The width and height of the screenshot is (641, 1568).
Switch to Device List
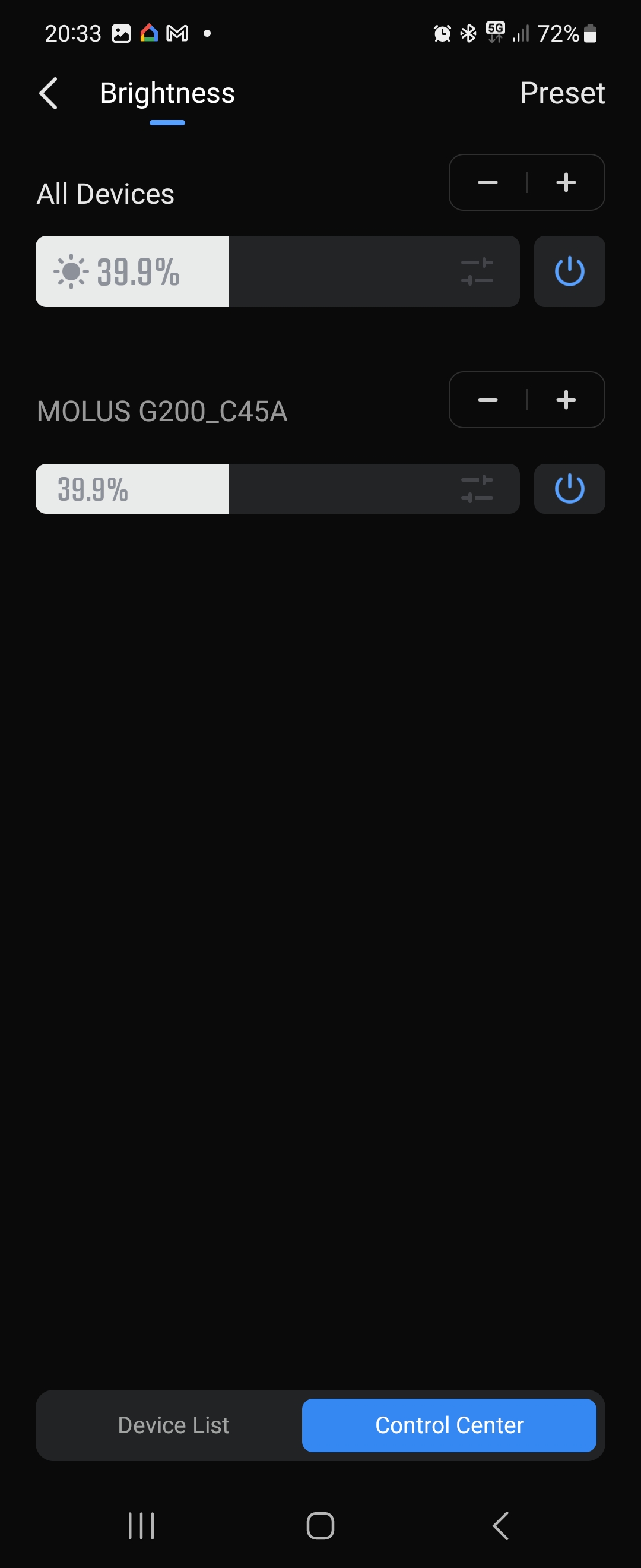173,1425
